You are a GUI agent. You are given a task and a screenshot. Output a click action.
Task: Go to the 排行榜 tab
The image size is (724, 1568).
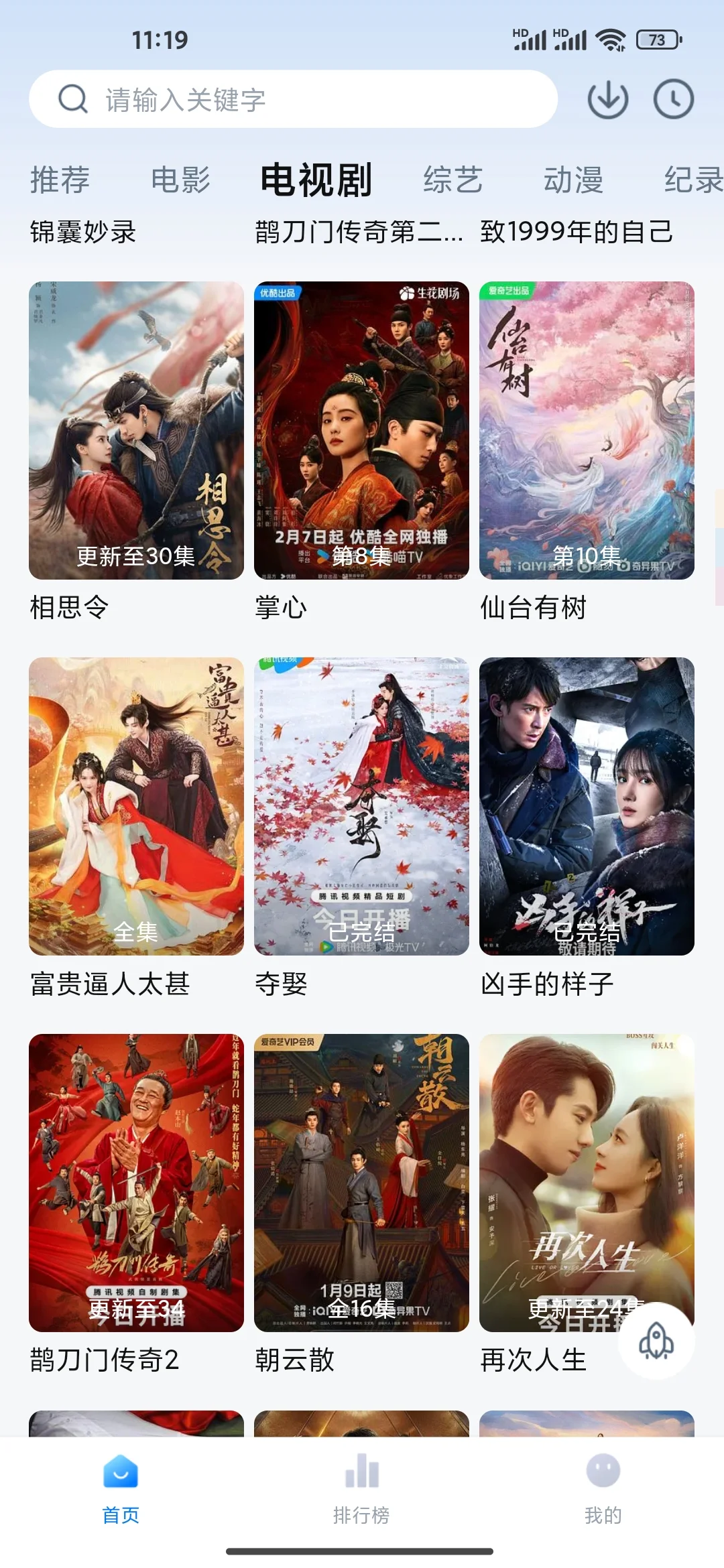click(x=361, y=1485)
